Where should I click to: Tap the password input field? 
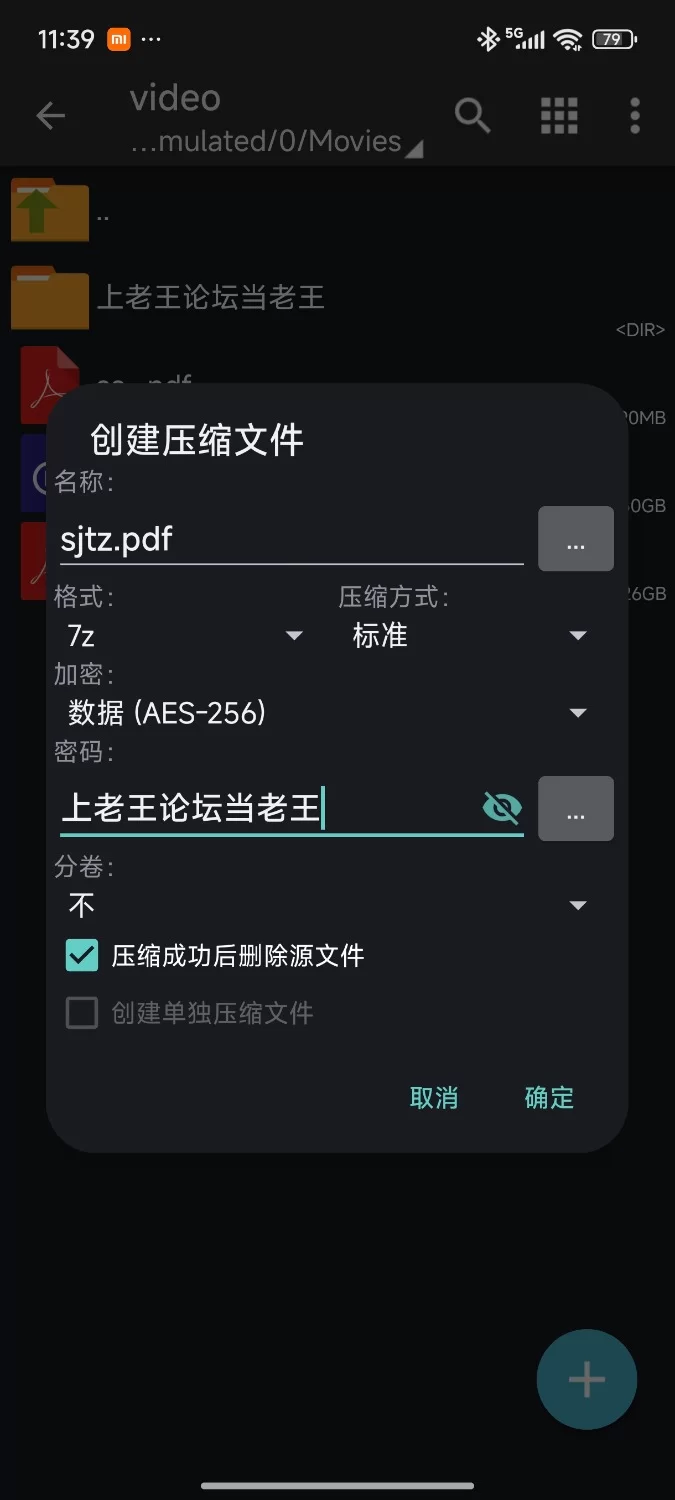[265, 808]
